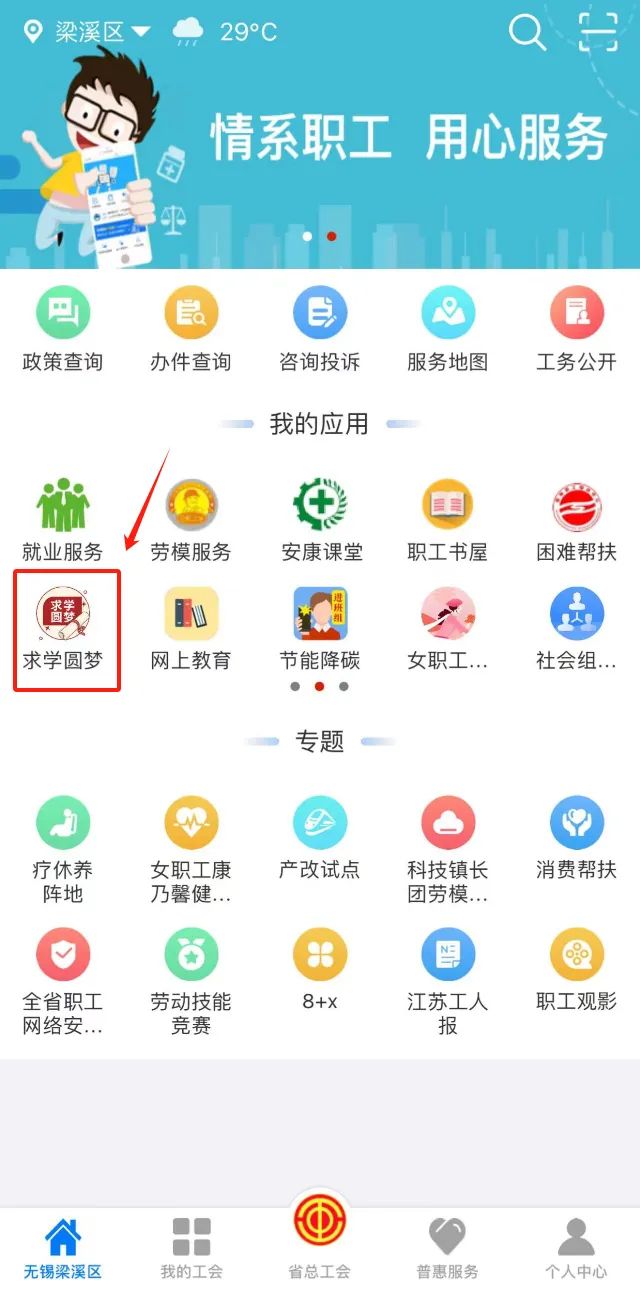Viewport: 640px width, 1301px height.
Task: Open the 就业服务 app
Action: point(63,520)
